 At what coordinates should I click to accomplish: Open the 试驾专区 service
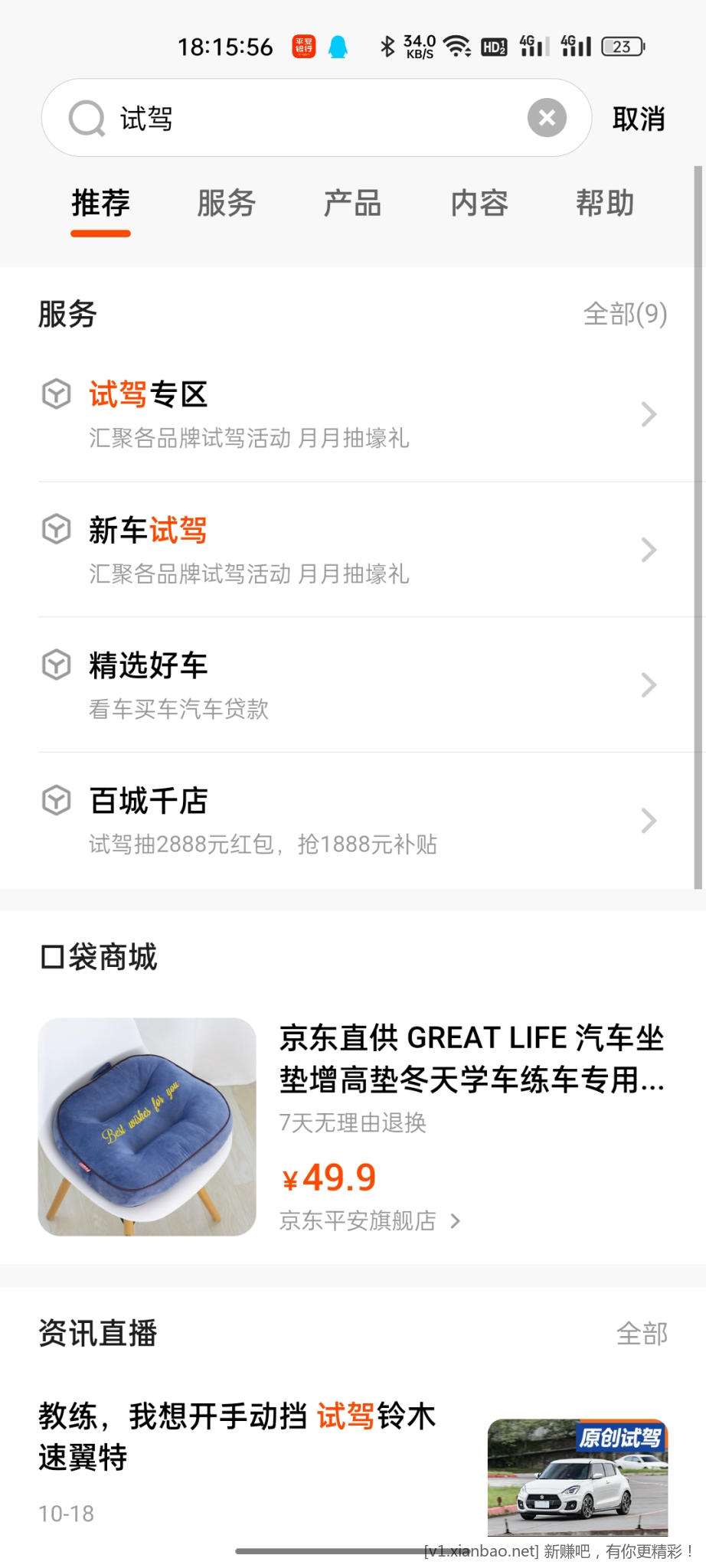pos(352,414)
